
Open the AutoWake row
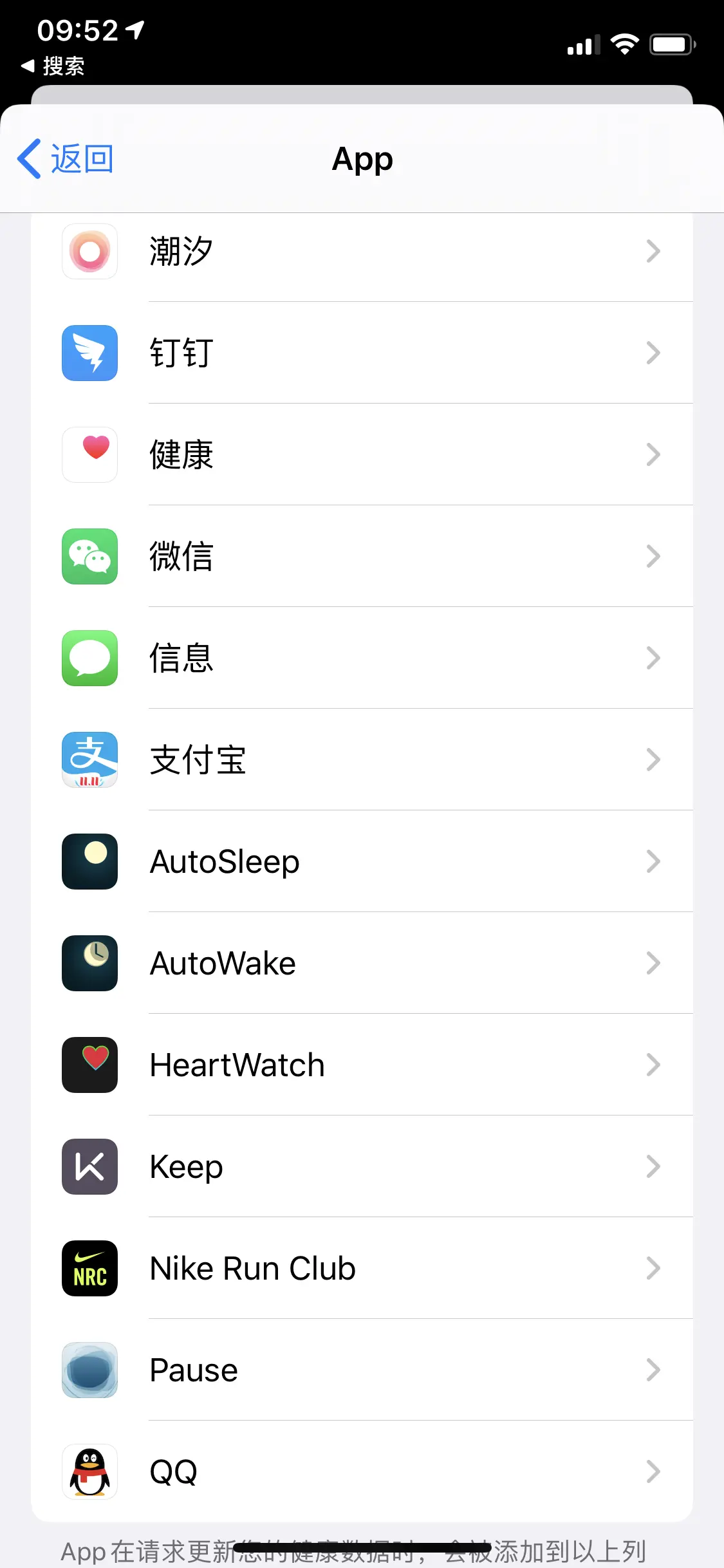coord(362,963)
